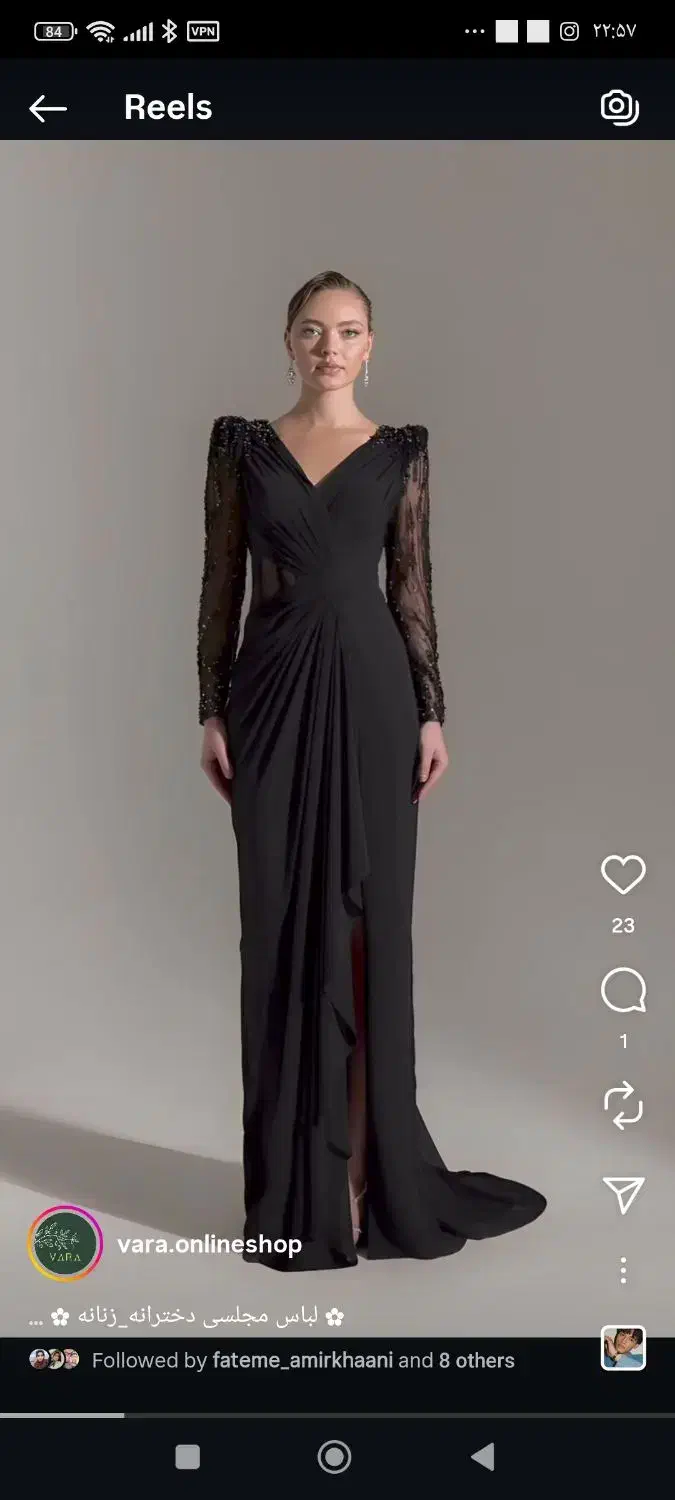
Task: Visit the vara.onlineshop username link
Action: coord(209,1244)
